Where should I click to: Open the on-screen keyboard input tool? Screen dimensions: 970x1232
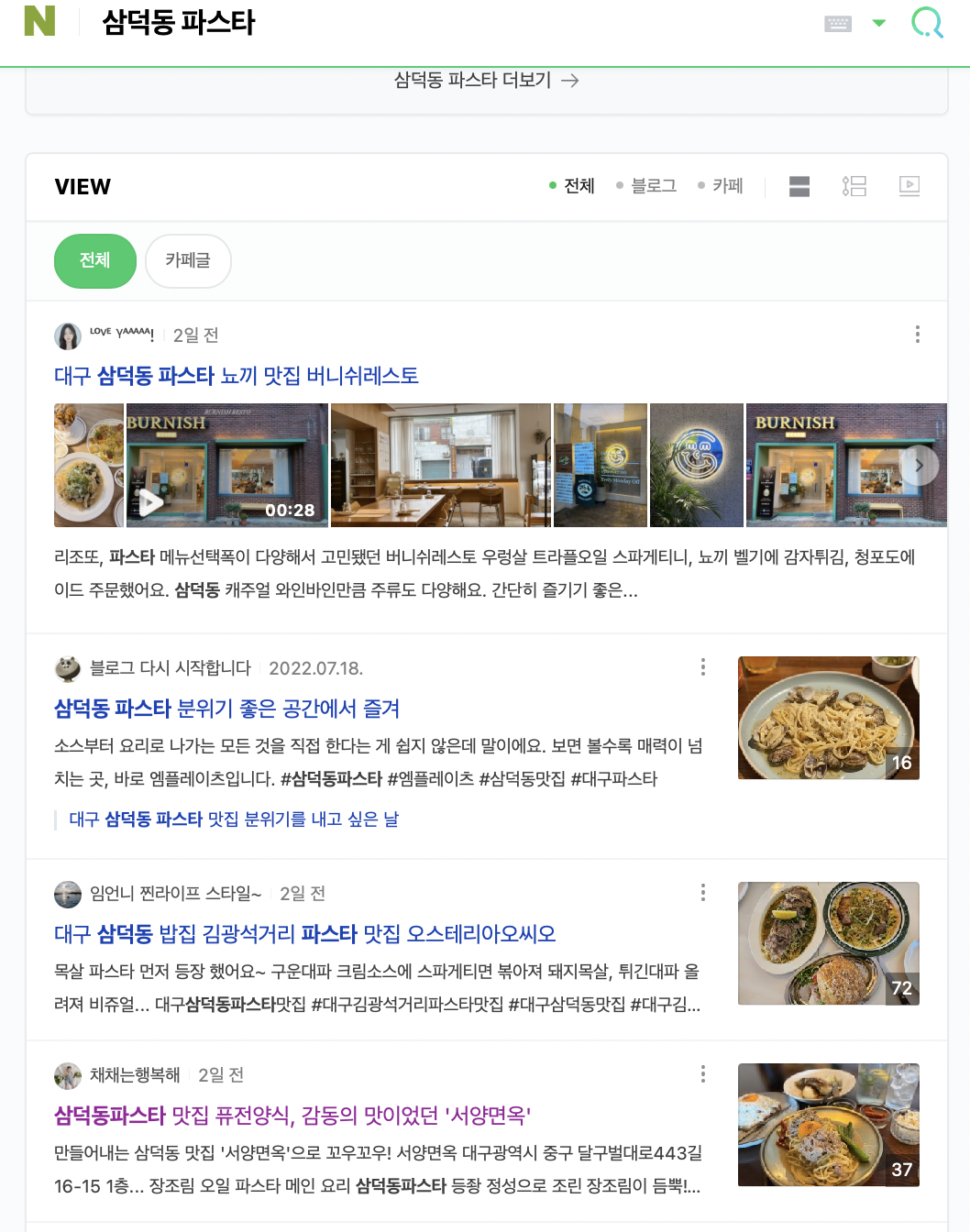(837, 23)
